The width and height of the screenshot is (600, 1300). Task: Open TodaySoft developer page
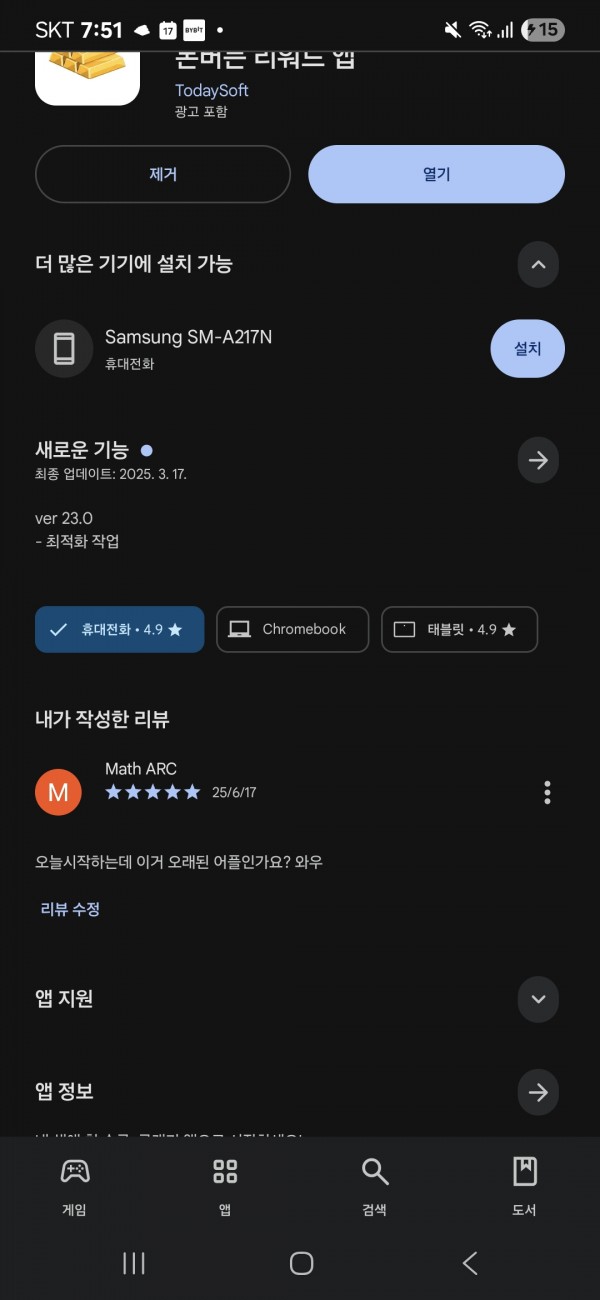(x=212, y=91)
